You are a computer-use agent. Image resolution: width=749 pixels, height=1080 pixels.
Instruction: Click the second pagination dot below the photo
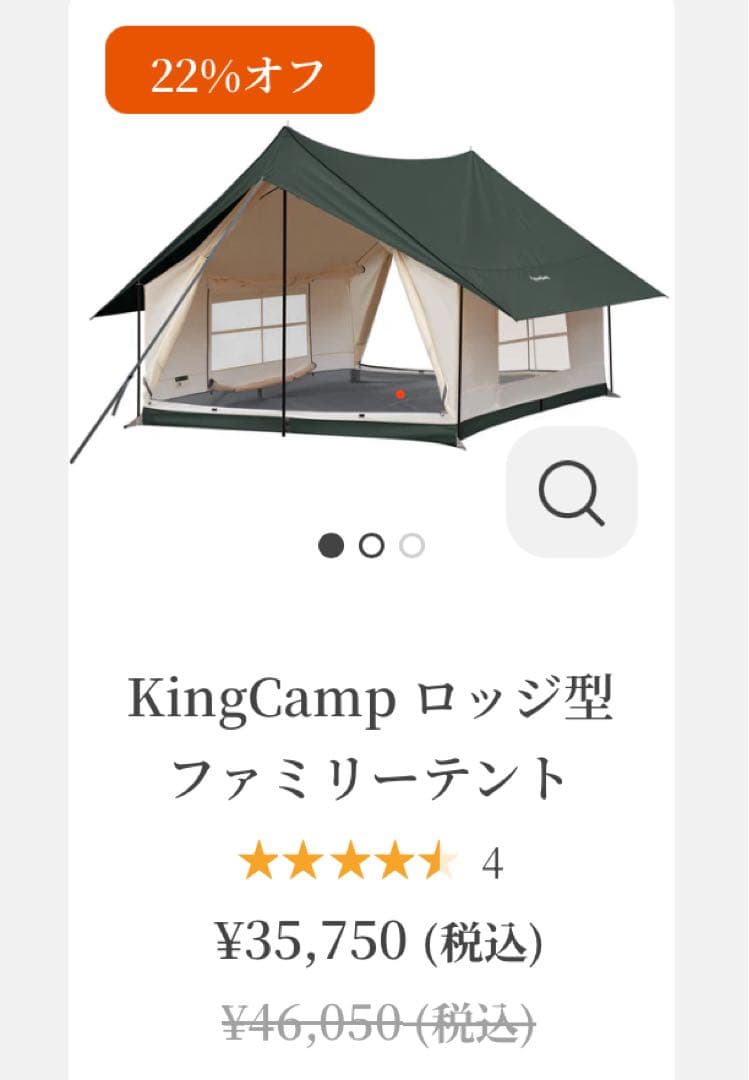(369, 545)
